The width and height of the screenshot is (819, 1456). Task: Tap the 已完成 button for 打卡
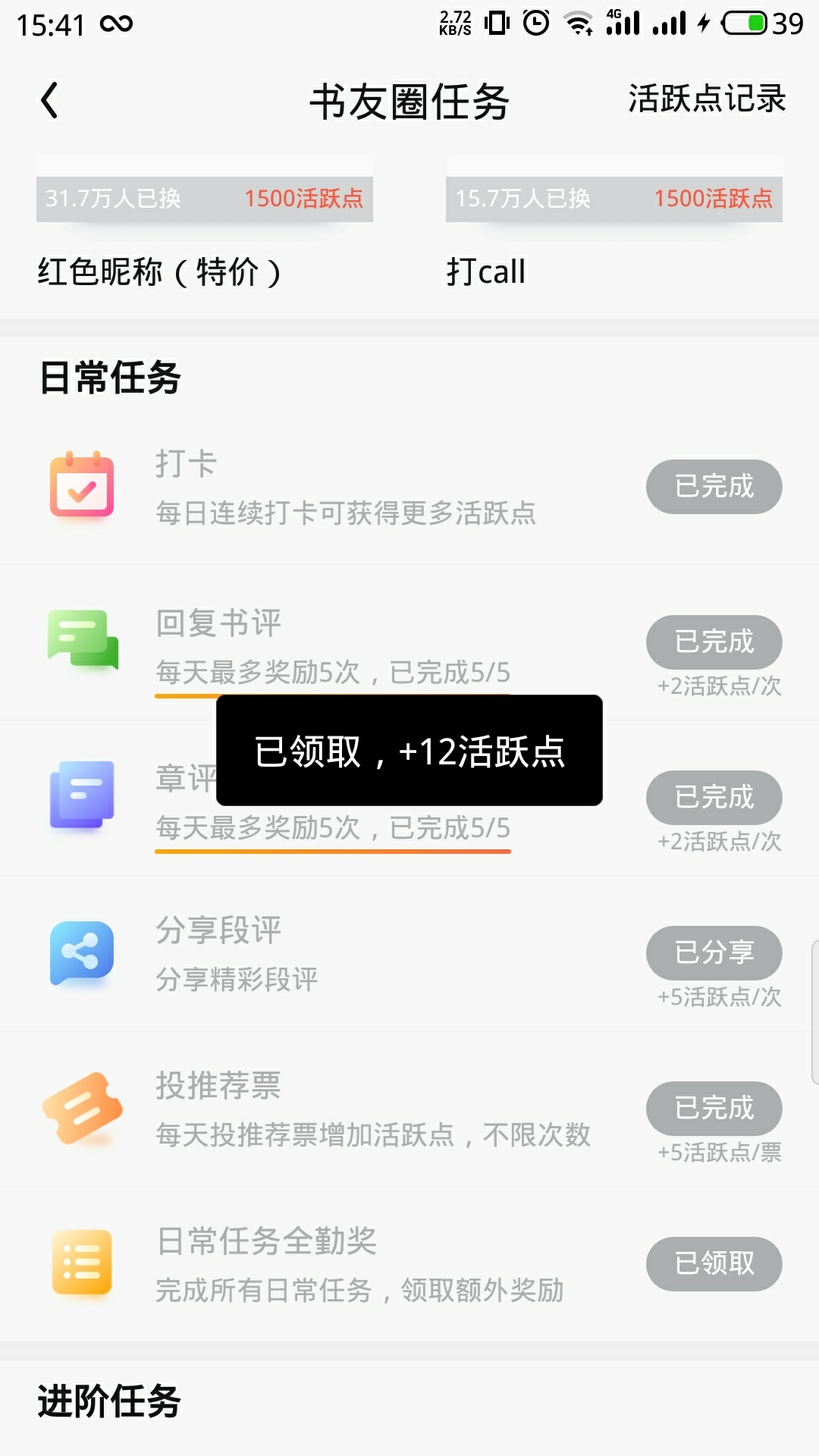point(714,487)
